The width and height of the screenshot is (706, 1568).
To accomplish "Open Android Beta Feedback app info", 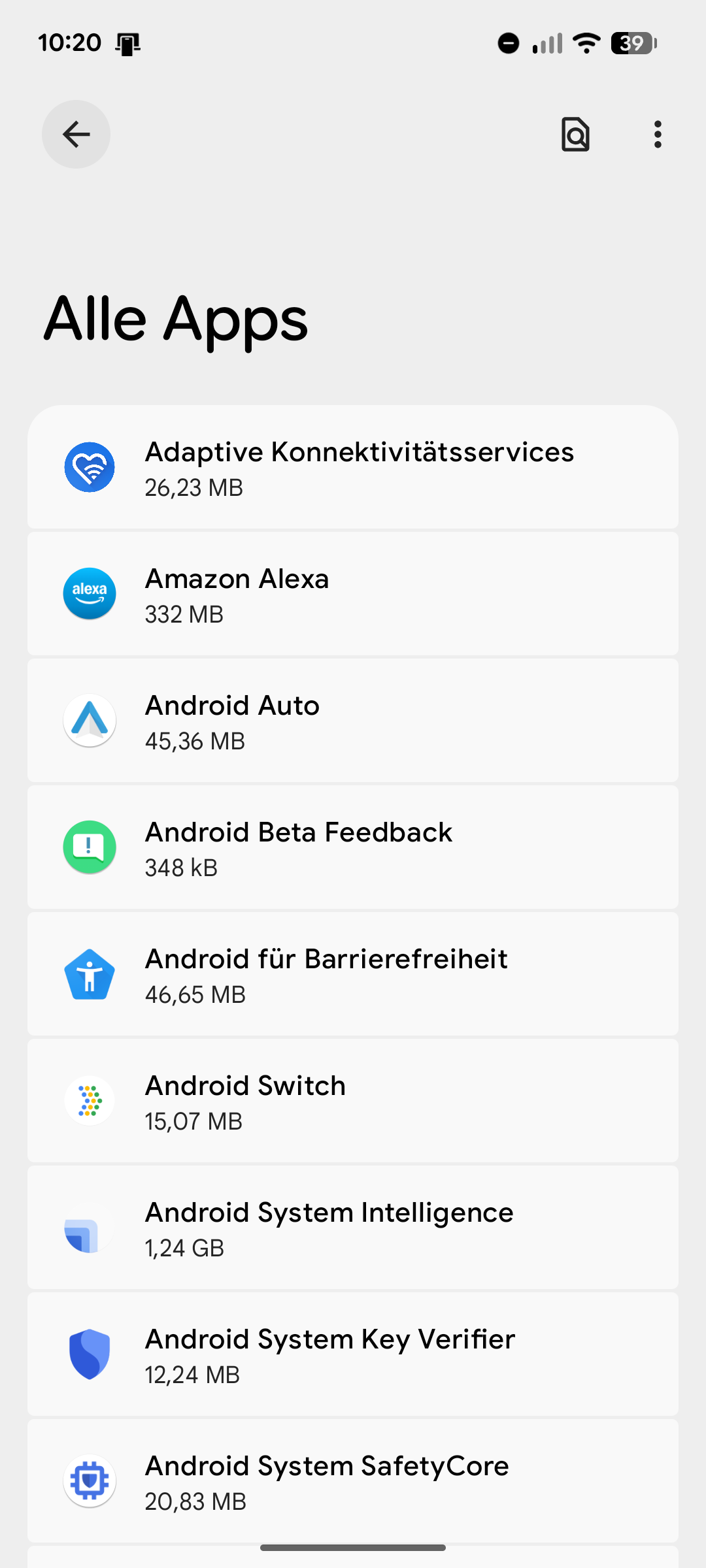I will [353, 847].
